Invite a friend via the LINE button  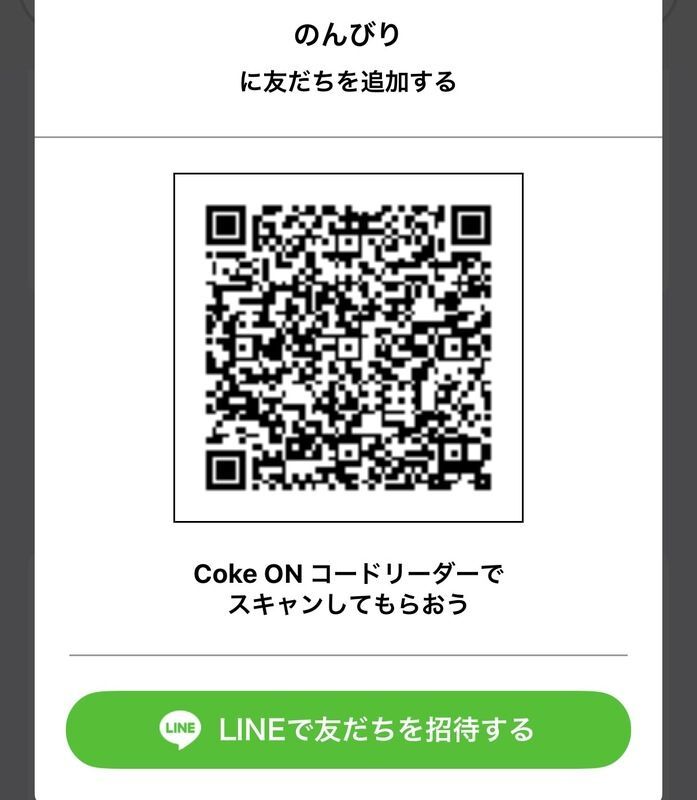tap(348, 729)
